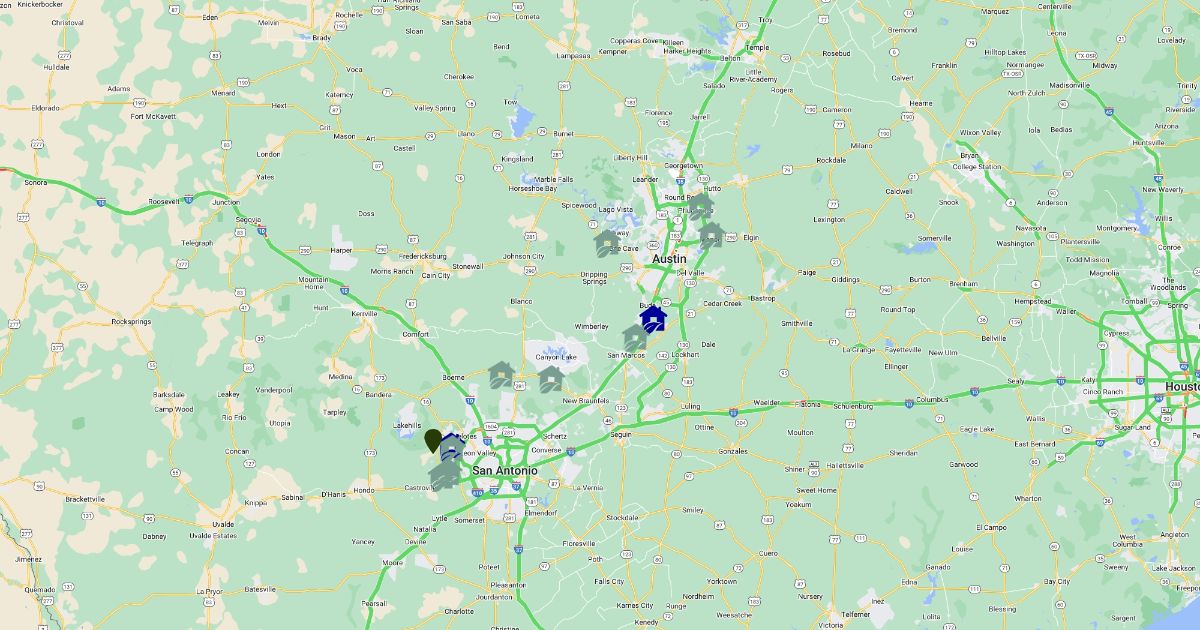The height and width of the screenshot is (630, 1200).
Task: Open the gray house marker near San Marcos
Action: coord(635,338)
